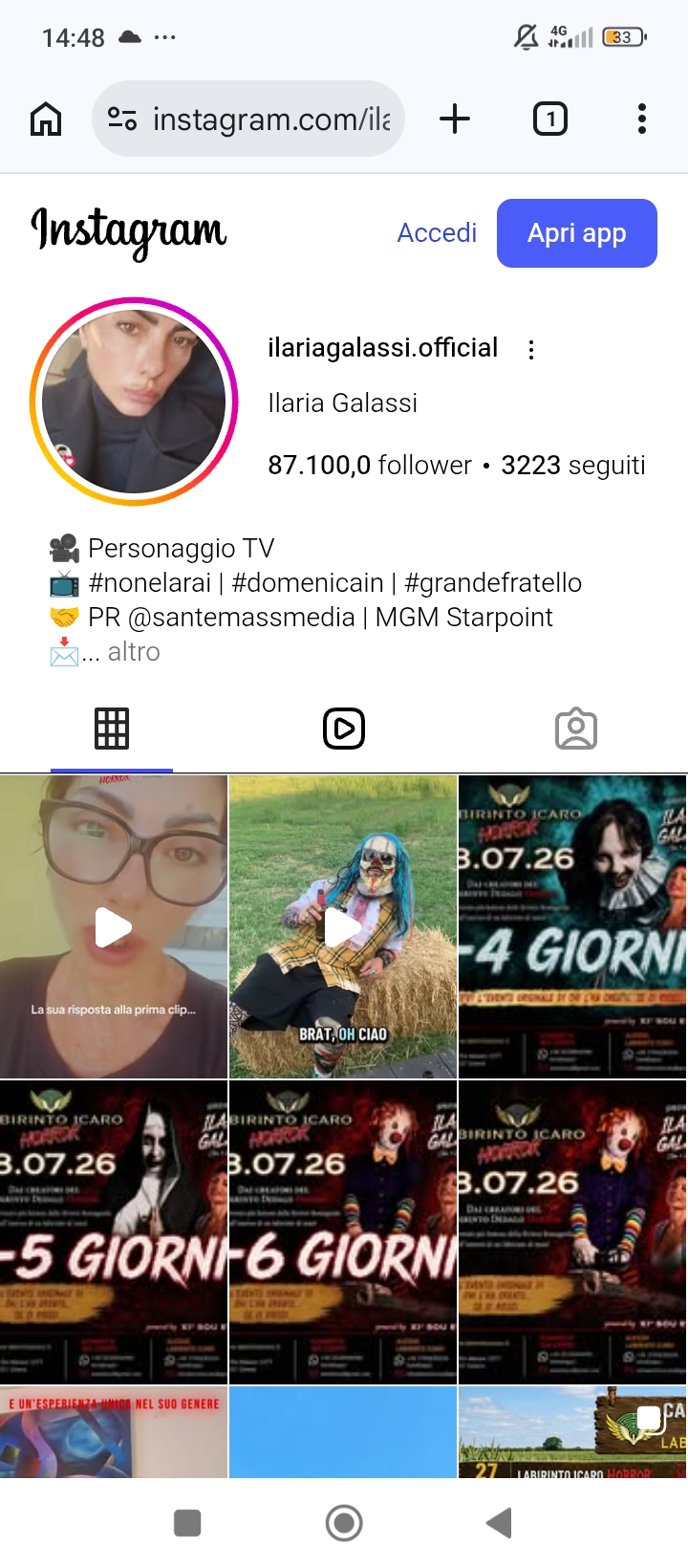The image size is (688, 1568).
Task: Switch to the Reels tab
Action: 344,729
